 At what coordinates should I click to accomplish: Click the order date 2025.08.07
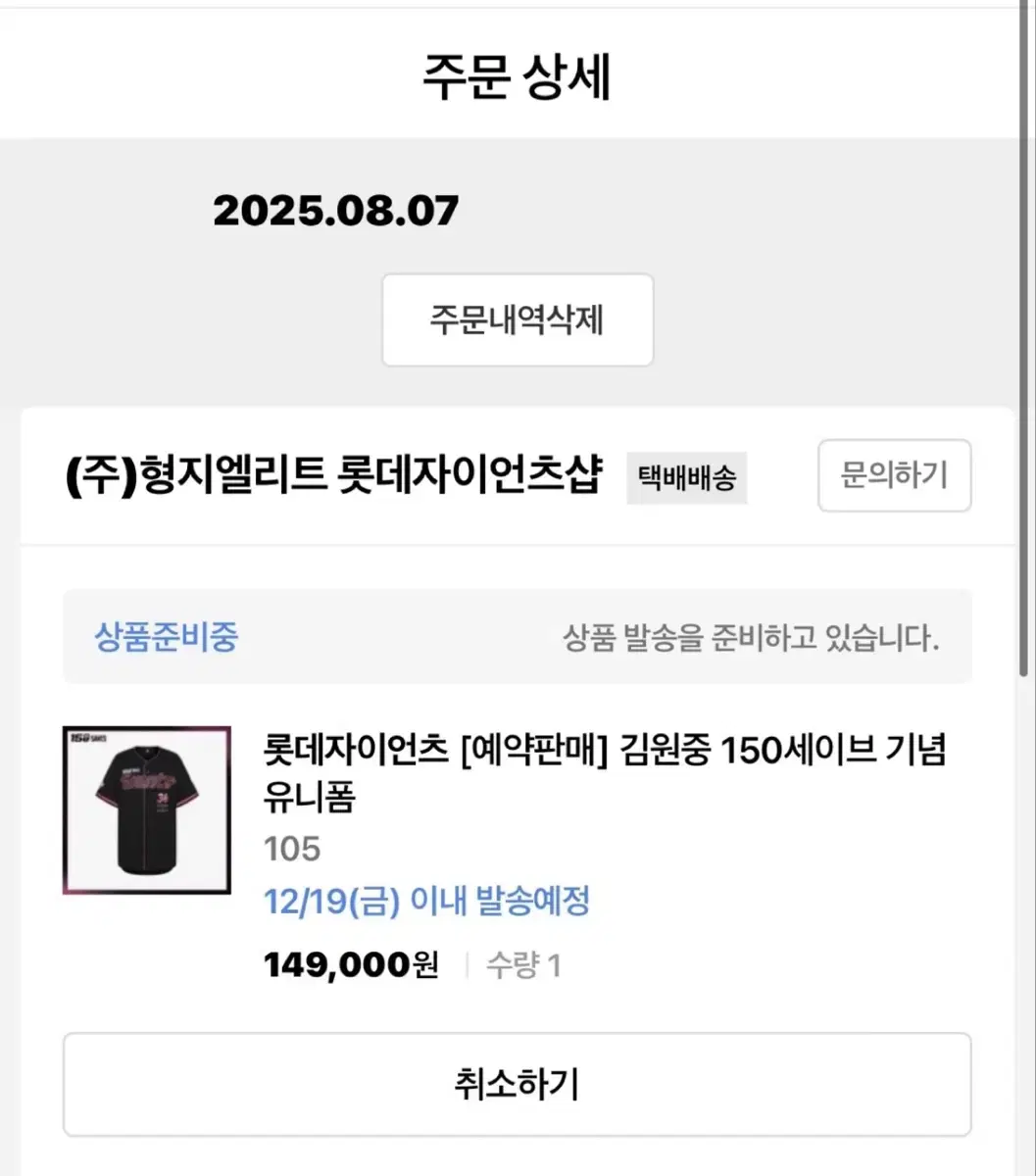click(x=336, y=210)
